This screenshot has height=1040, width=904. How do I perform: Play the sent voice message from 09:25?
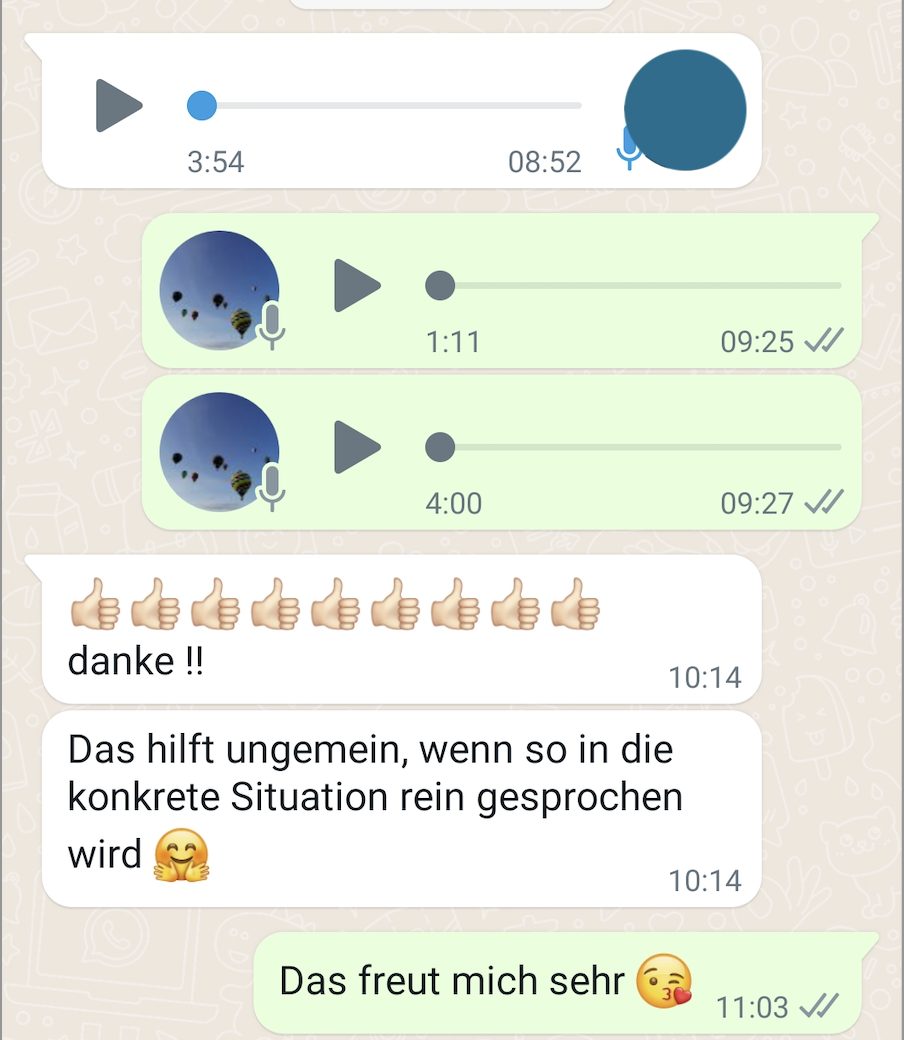point(357,286)
